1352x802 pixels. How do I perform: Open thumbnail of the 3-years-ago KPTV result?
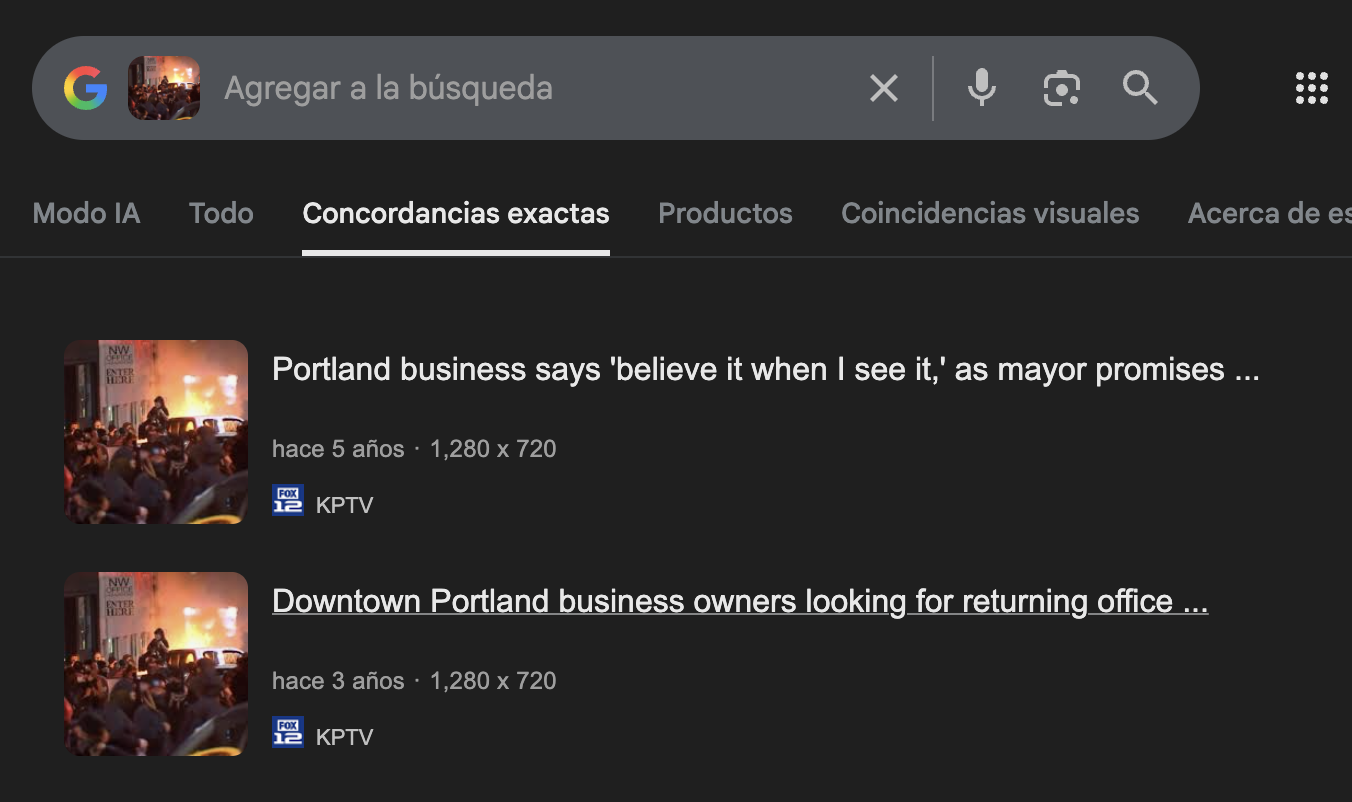(156, 664)
